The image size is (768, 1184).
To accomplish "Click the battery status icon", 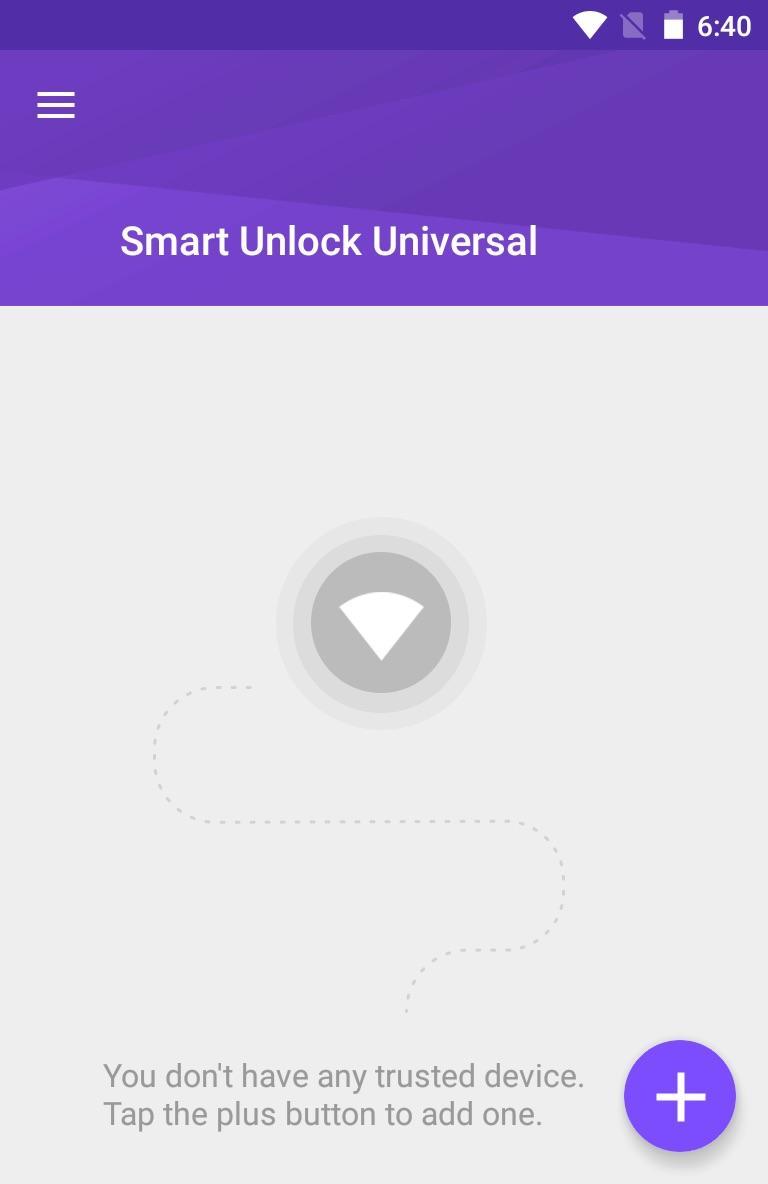I will 673,25.
